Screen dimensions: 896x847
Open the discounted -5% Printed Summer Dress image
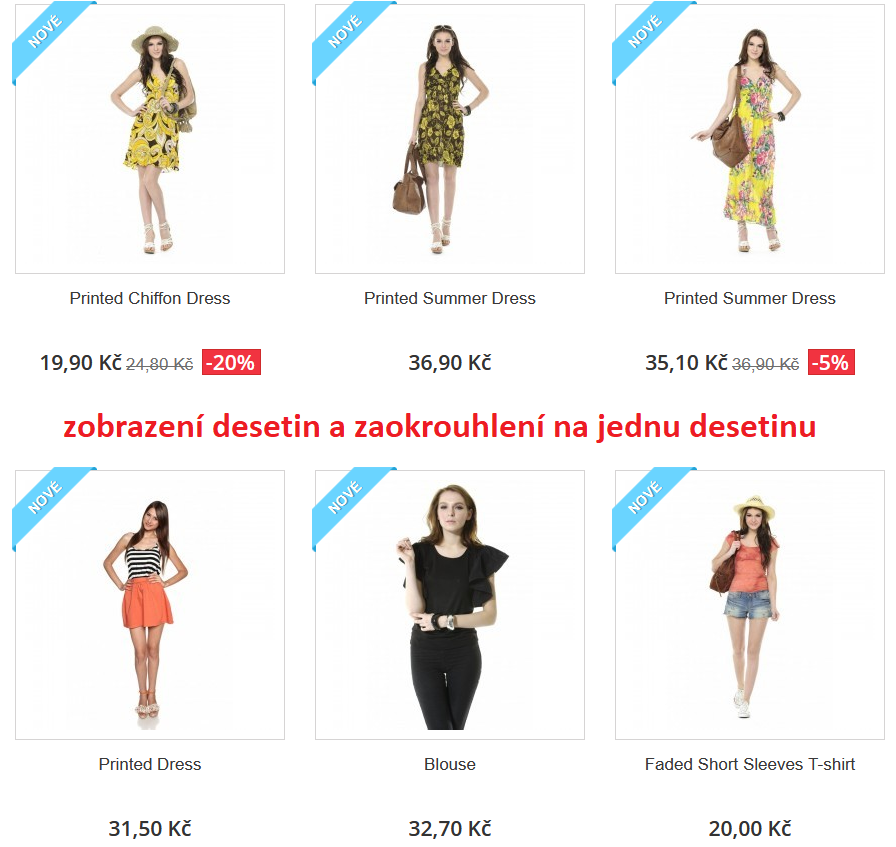click(750, 139)
